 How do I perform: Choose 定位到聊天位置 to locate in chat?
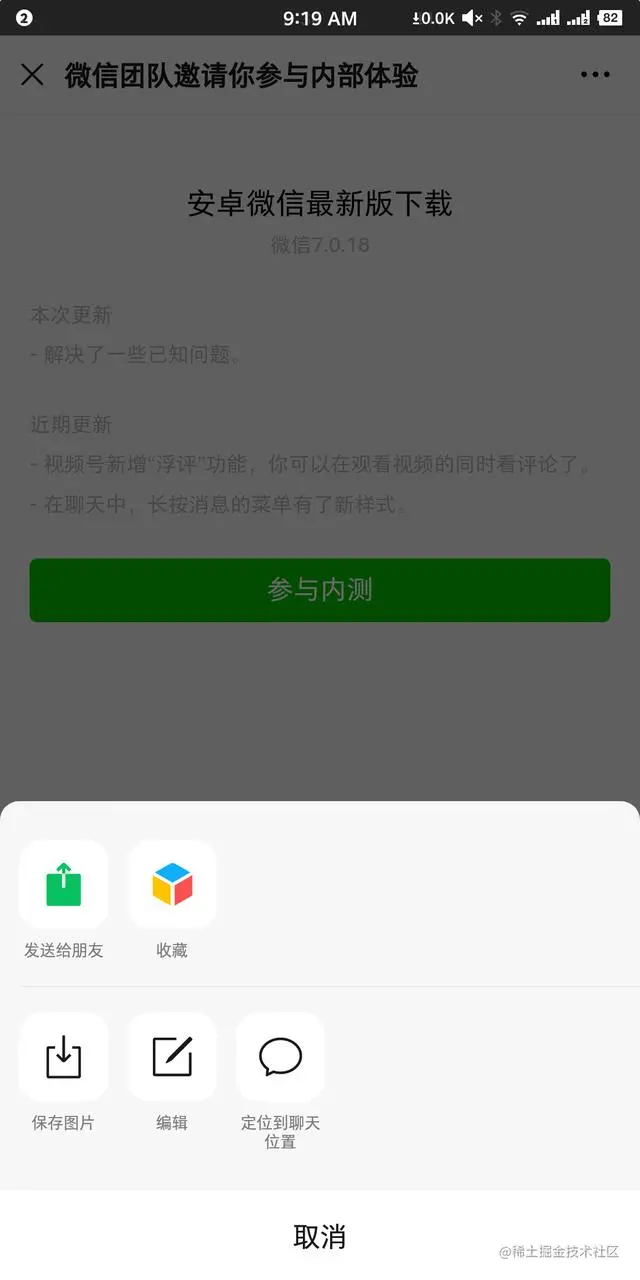[x=280, y=1057]
